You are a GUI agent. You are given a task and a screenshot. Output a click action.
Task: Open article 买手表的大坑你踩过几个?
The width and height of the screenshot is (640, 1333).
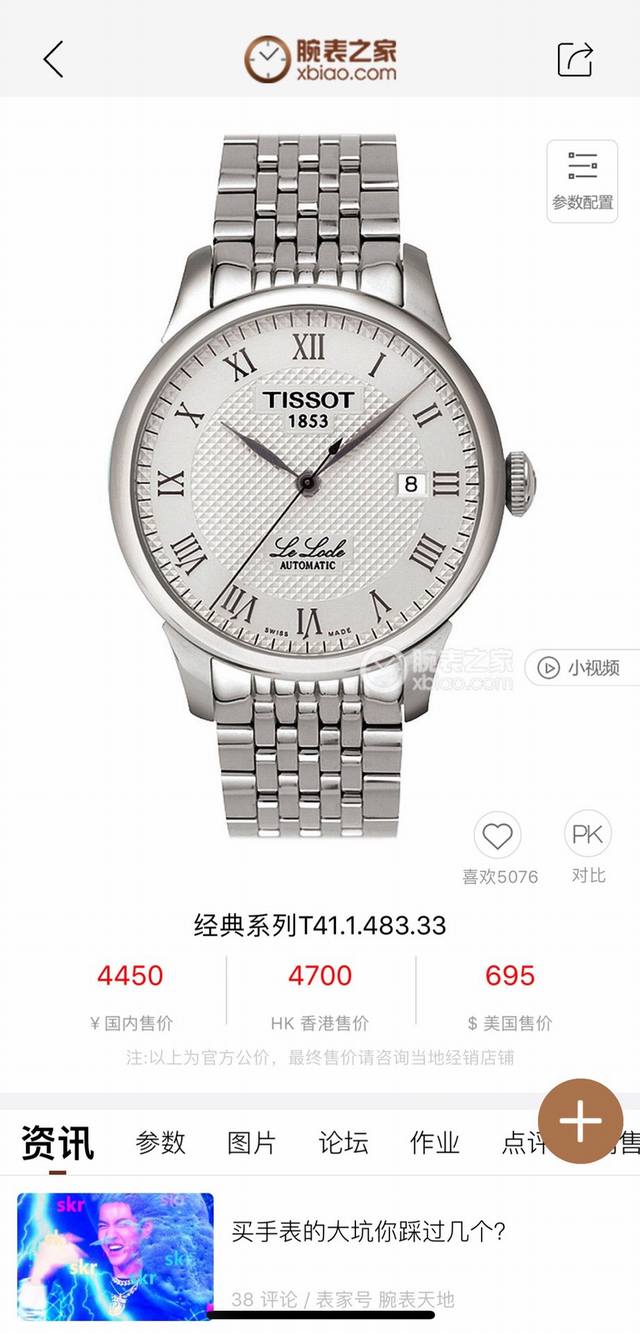click(369, 1231)
